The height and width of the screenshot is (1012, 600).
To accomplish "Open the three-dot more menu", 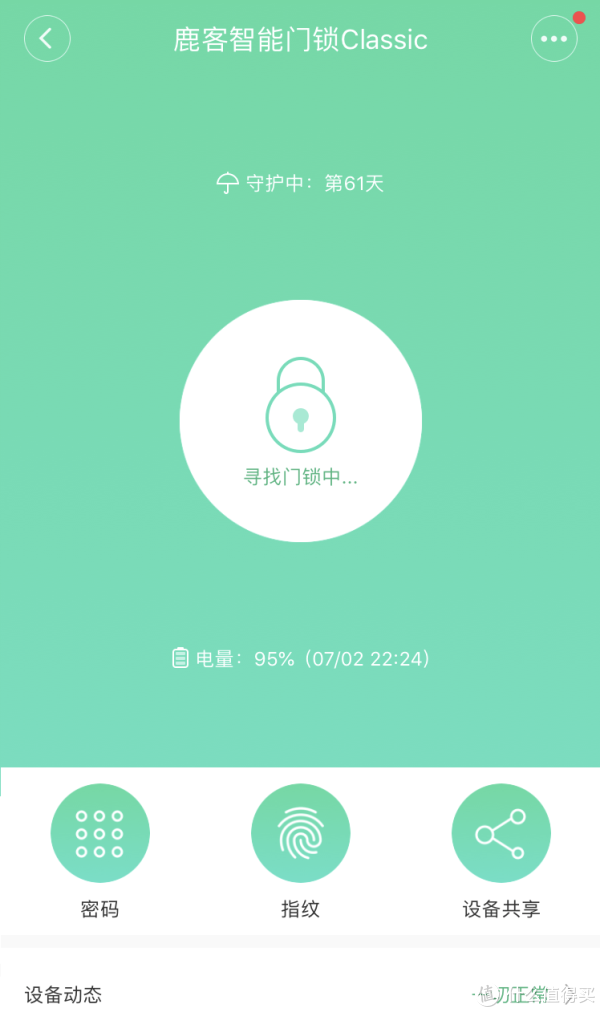I will coord(554,39).
